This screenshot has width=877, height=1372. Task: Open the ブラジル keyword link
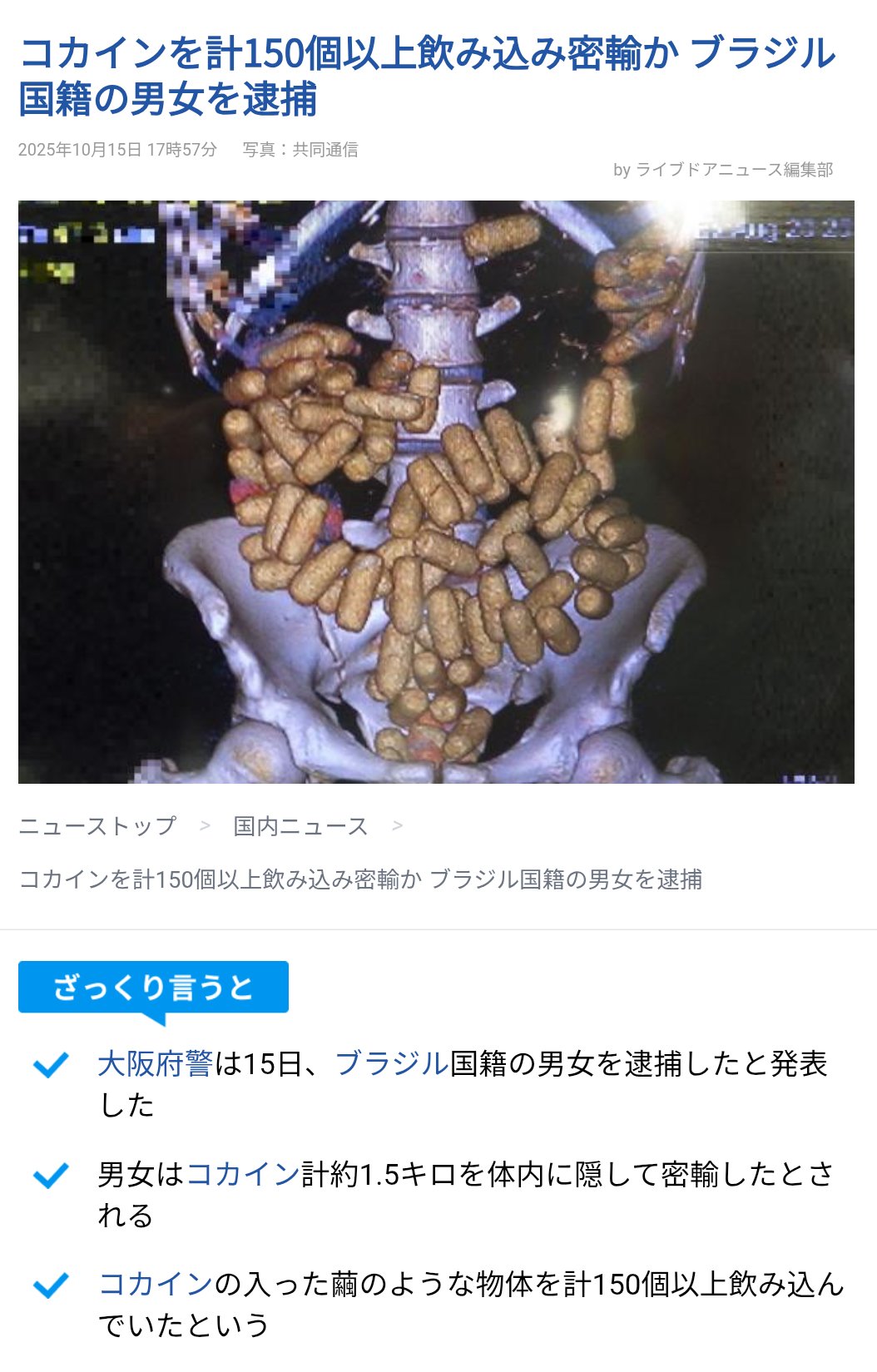[x=392, y=1064]
